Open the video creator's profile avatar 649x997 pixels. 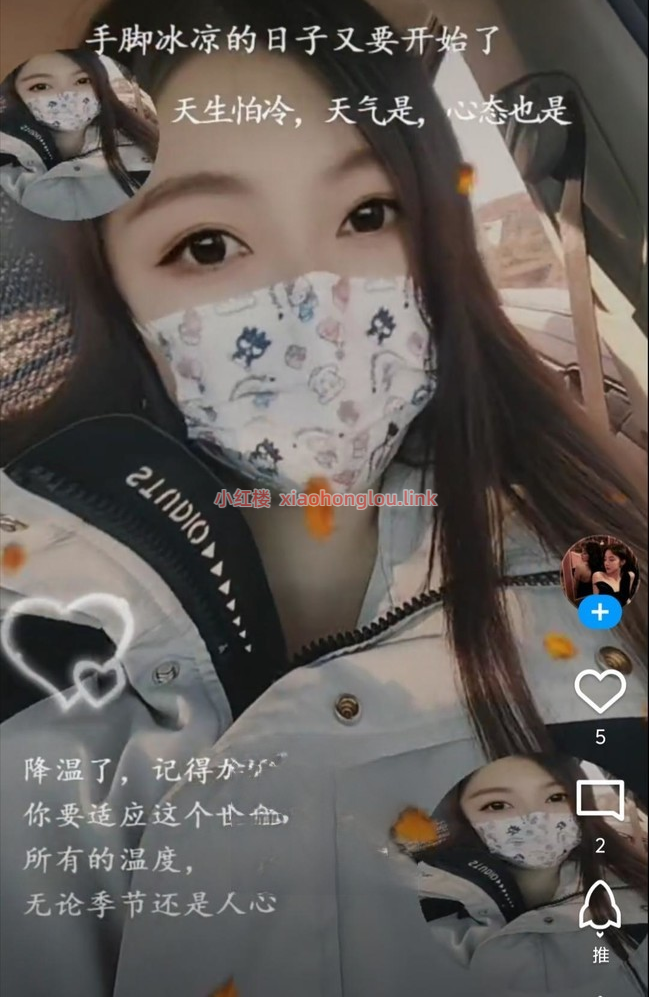coord(599,570)
